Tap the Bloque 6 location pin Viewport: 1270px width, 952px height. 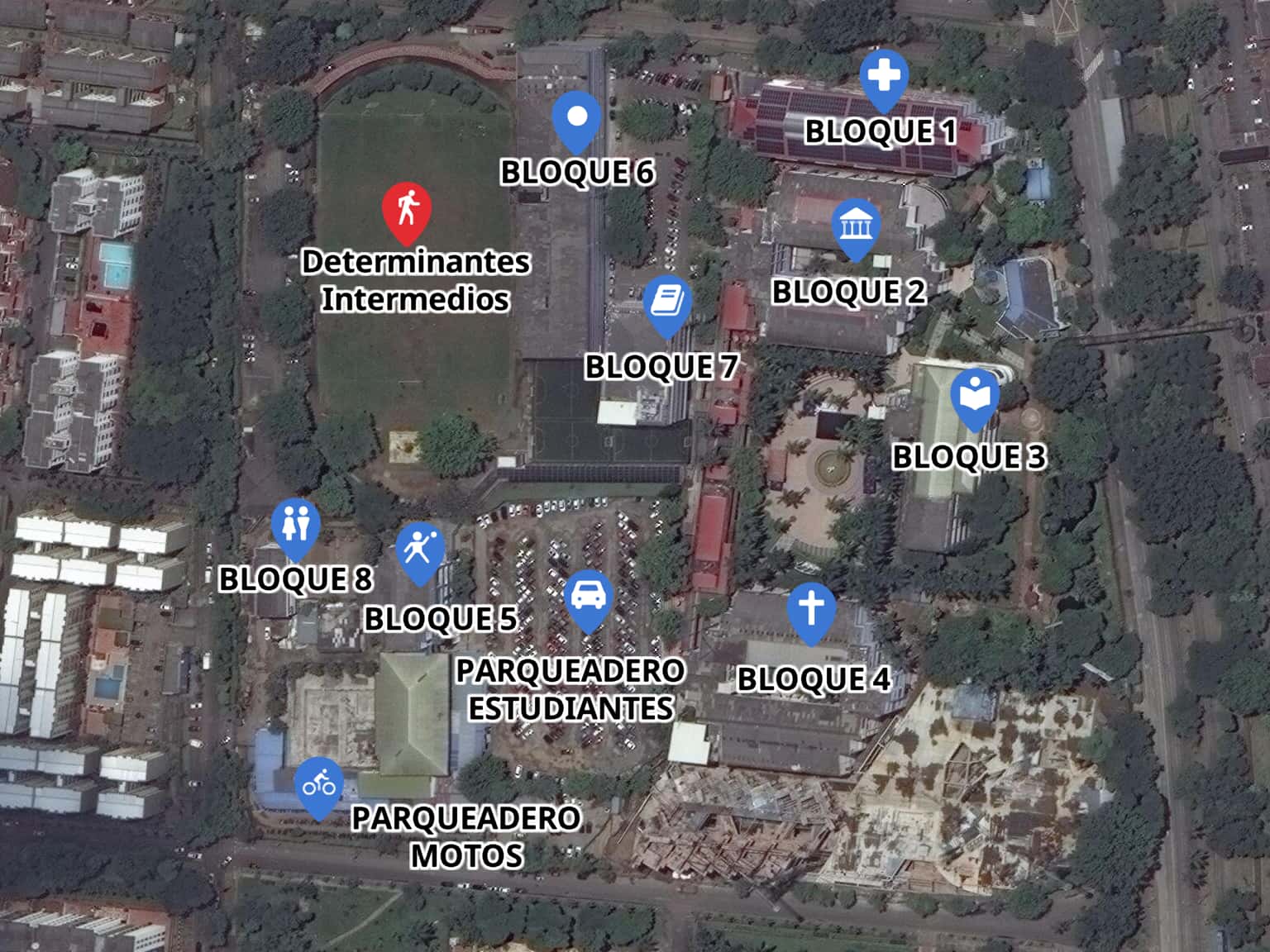click(576, 117)
